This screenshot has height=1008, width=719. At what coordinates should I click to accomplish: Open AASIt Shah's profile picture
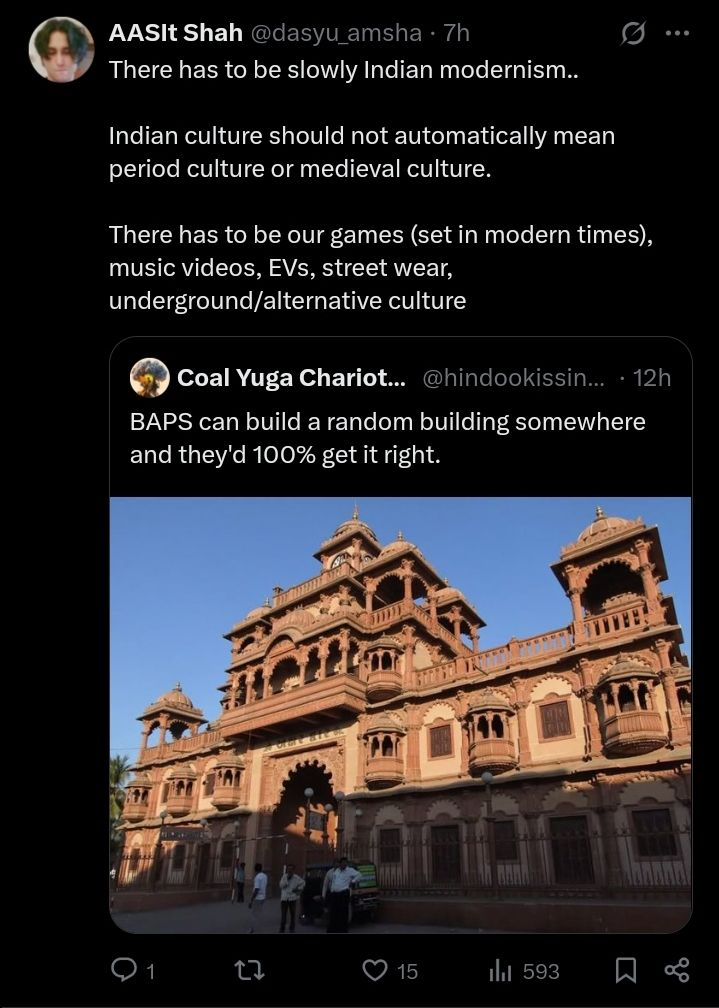tap(61, 49)
